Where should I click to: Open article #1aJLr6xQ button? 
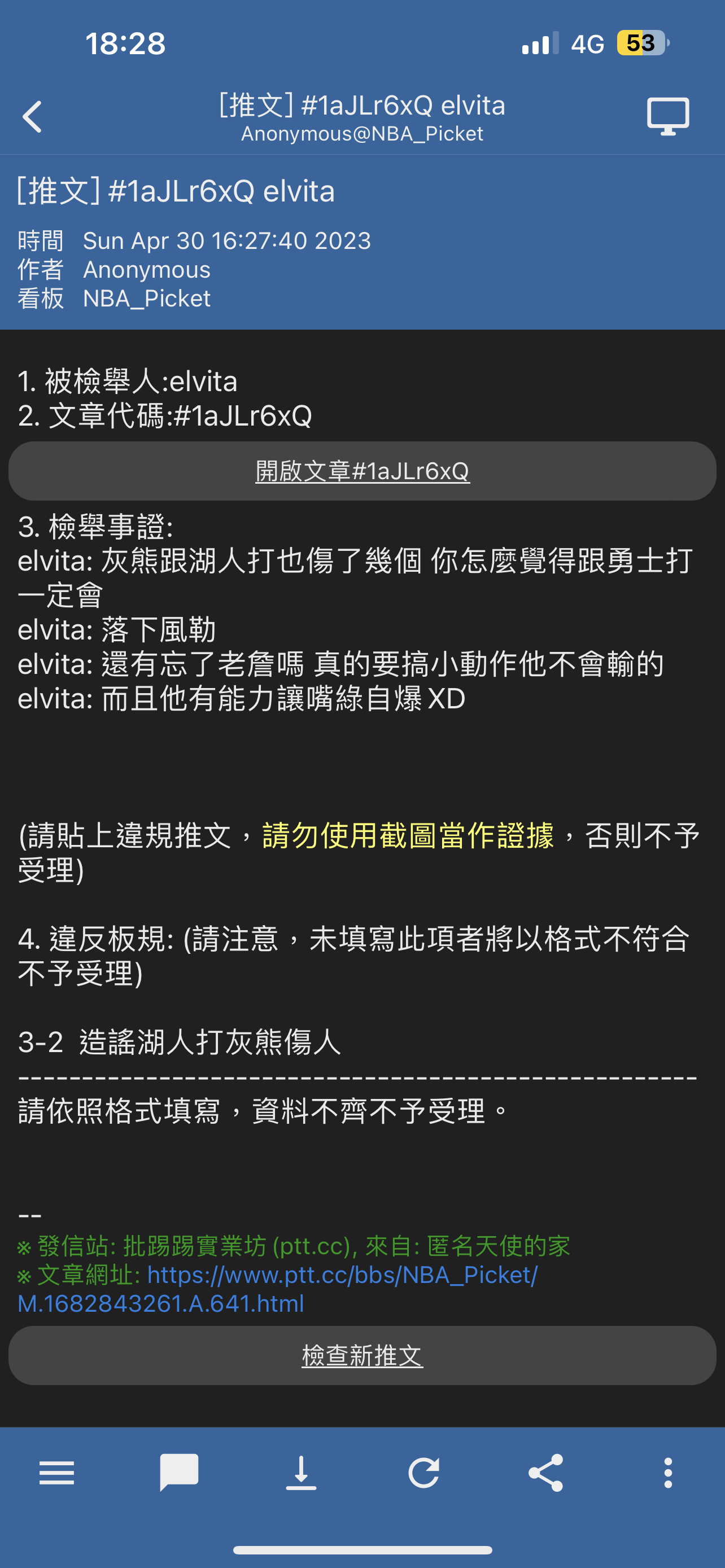pos(362,471)
